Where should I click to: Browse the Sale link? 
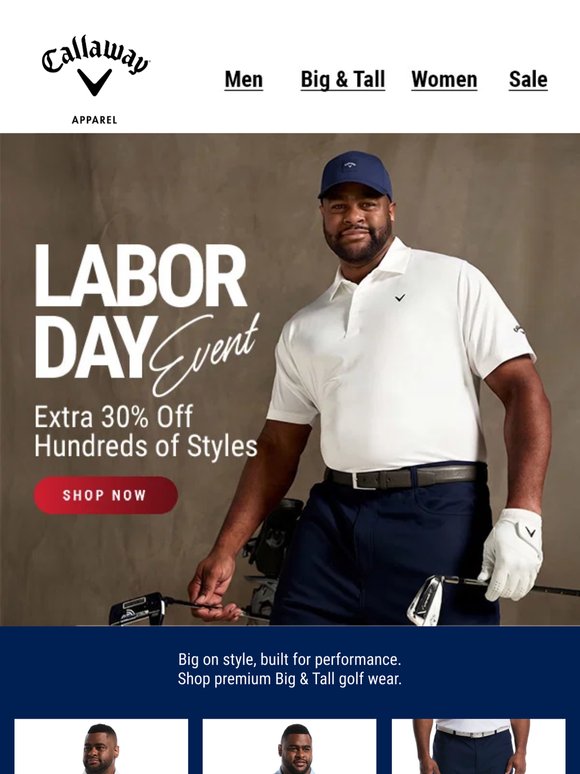[528, 79]
